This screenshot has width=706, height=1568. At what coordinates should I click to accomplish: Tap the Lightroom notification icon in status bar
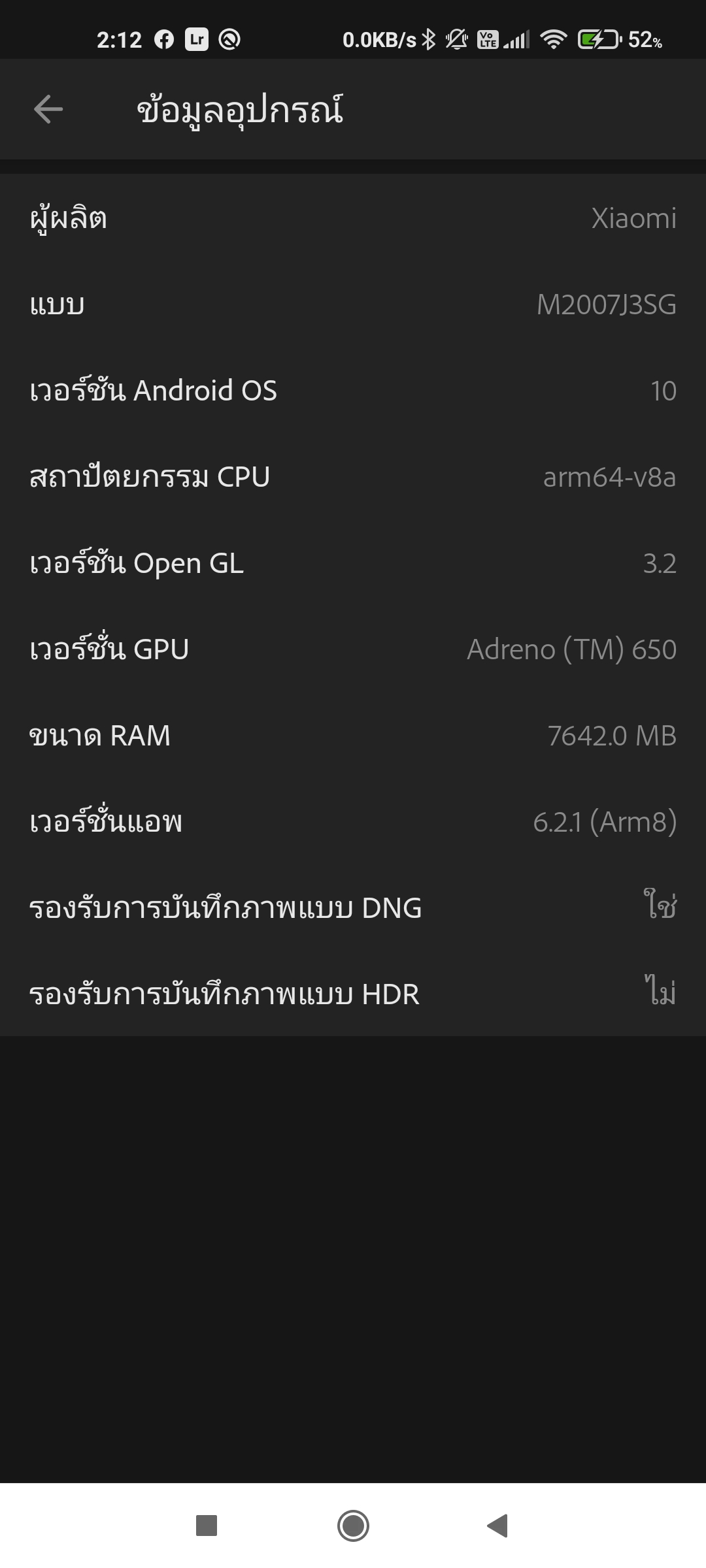click(197, 39)
